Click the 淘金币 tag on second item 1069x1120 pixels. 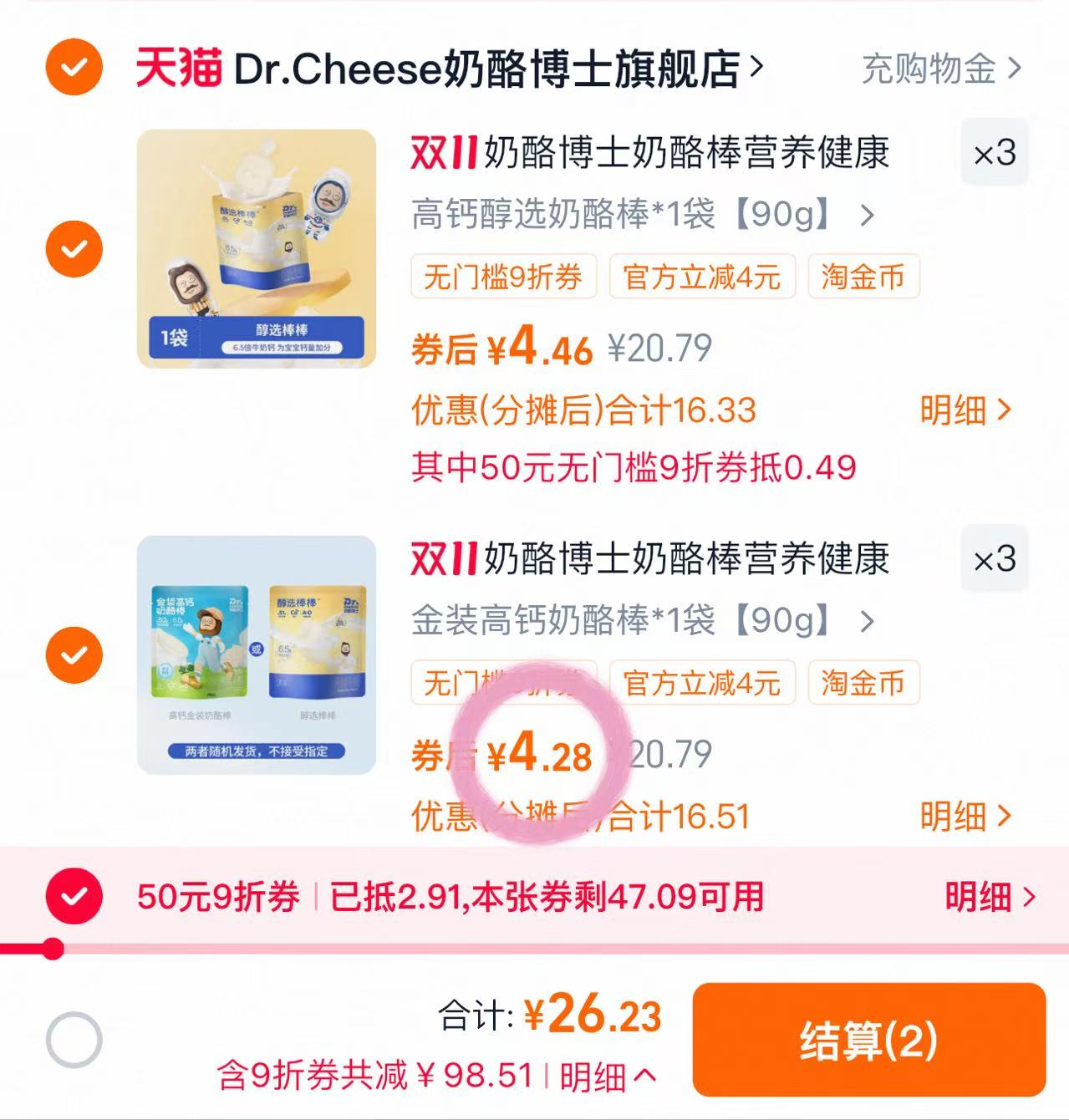863,683
